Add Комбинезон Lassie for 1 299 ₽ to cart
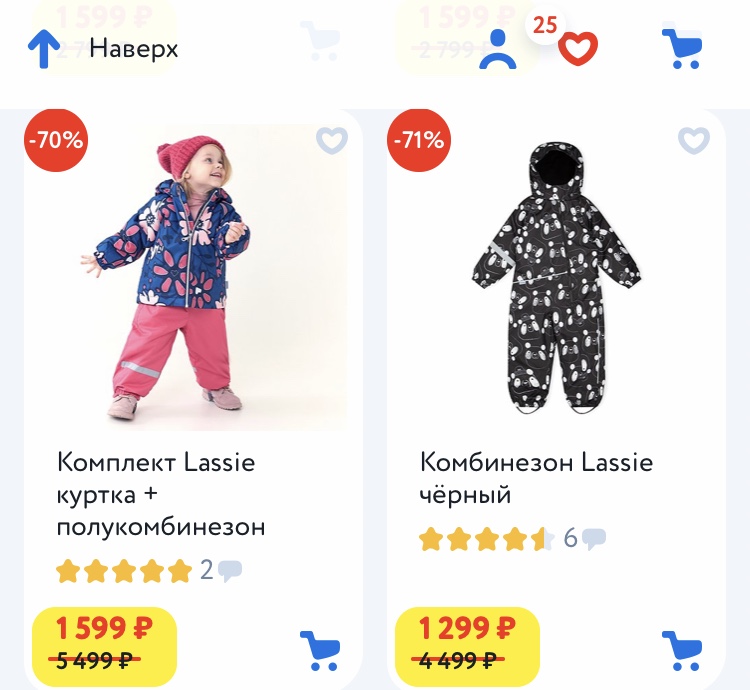 pos(682,650)
